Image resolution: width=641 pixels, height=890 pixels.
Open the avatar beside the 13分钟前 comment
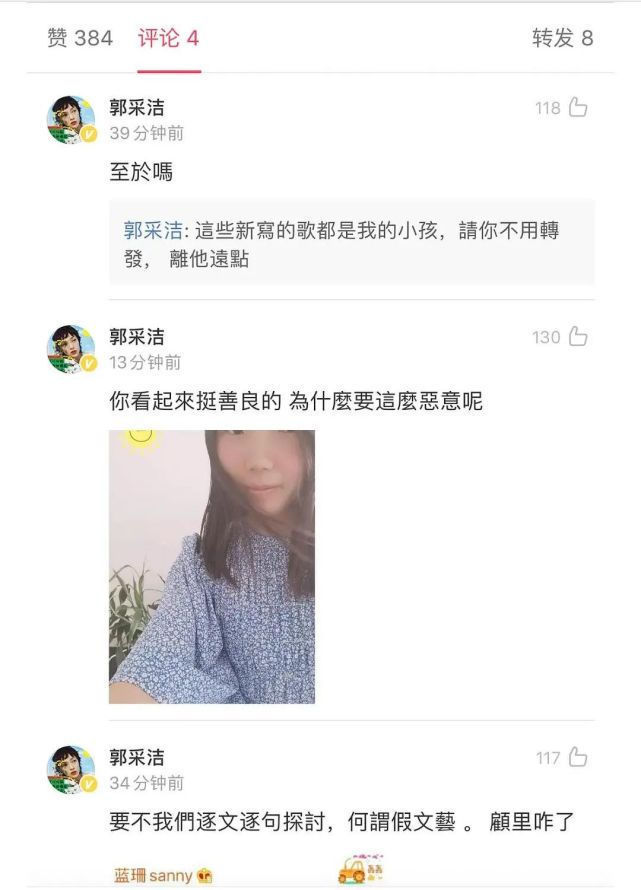pos(71,349)
